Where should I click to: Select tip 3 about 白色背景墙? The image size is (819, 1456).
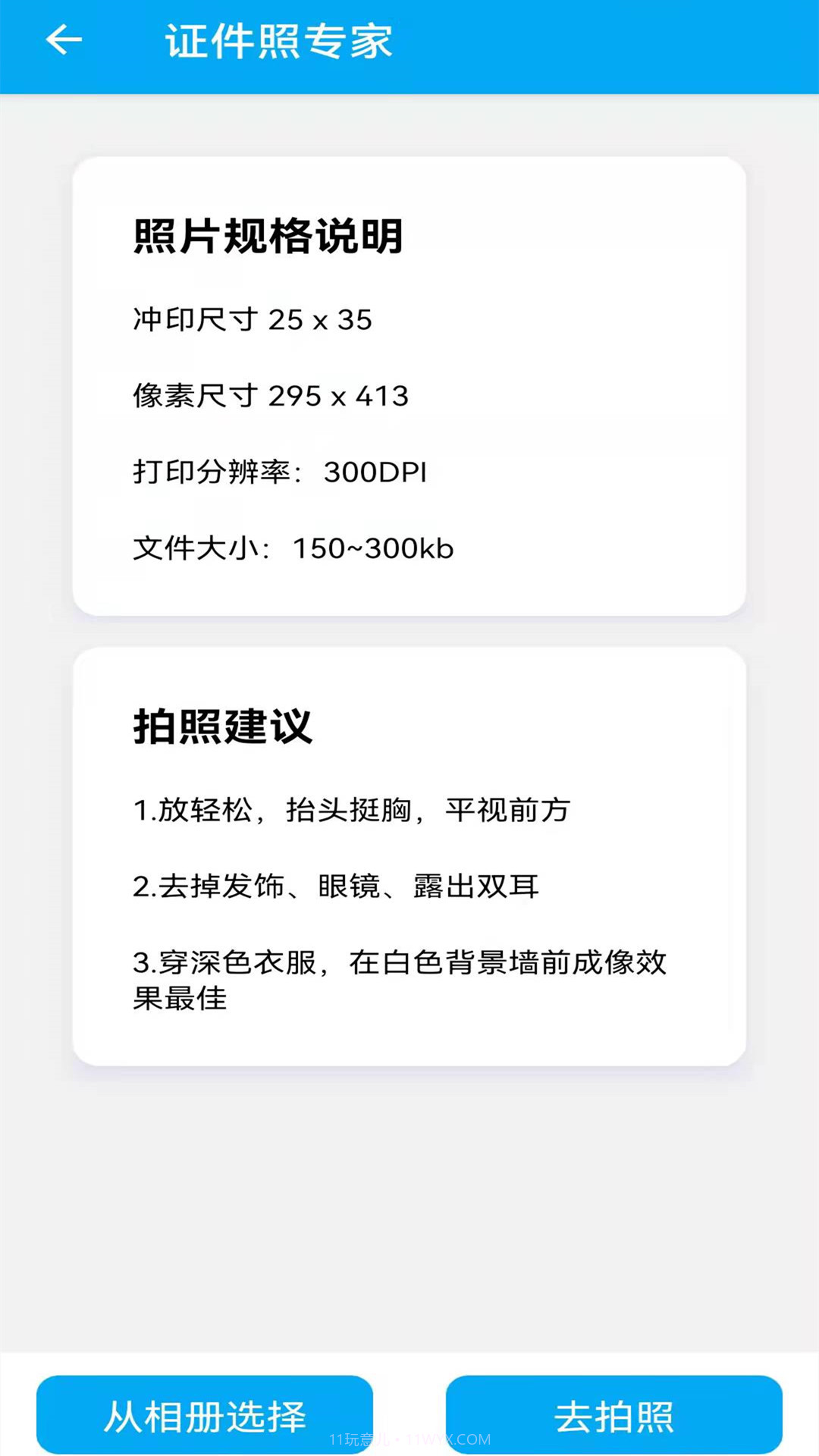click(x=402, y=963)
